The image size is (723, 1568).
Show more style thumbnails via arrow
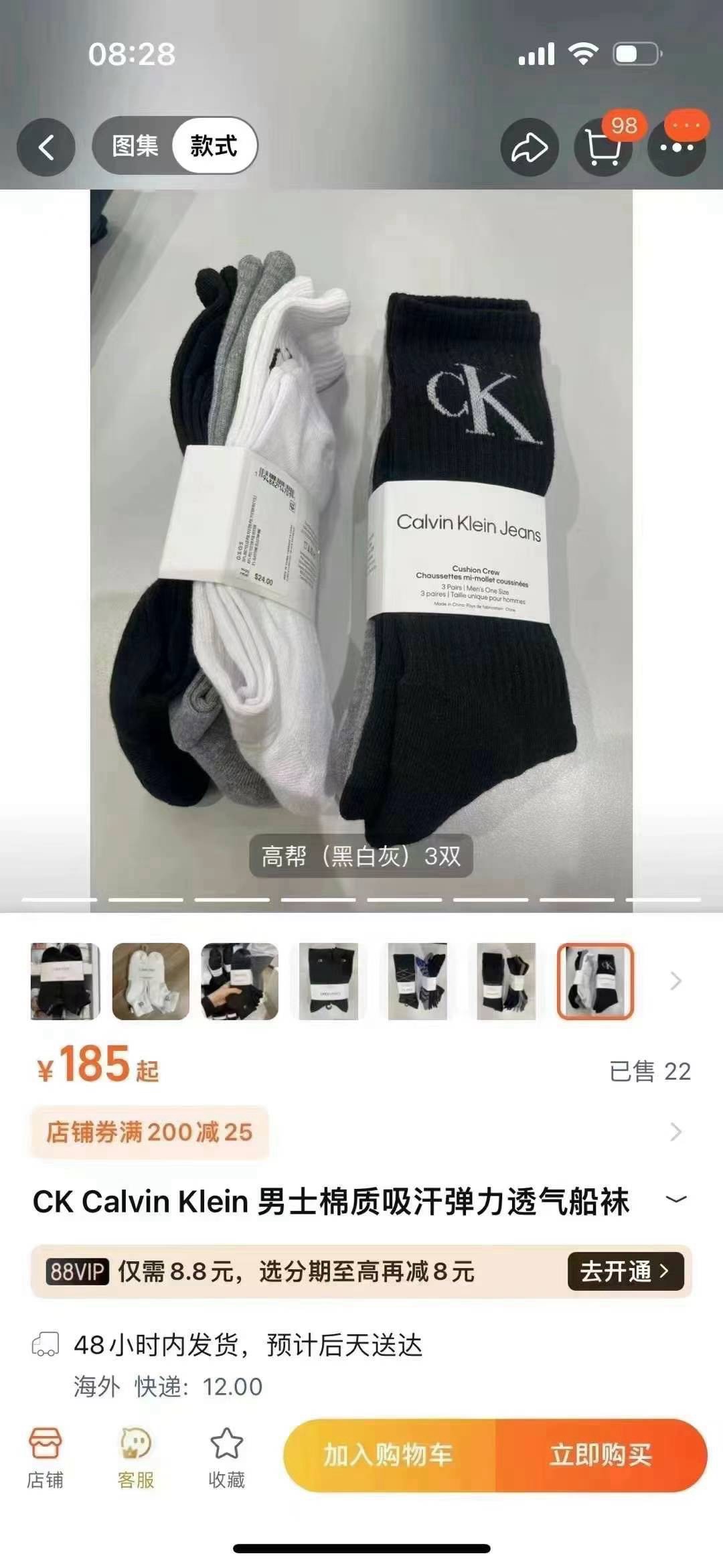coord(675,981)
